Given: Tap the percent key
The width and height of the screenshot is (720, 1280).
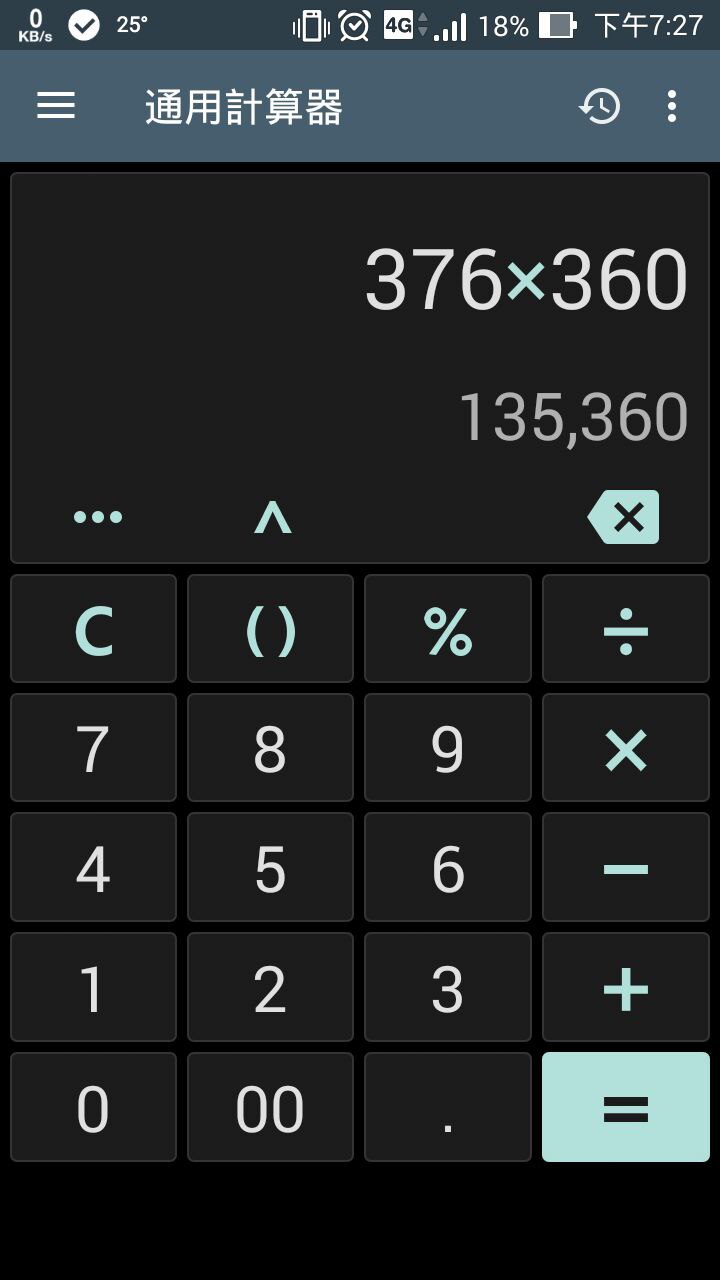Looking at the screenshot, I should (x=448, y=629).
